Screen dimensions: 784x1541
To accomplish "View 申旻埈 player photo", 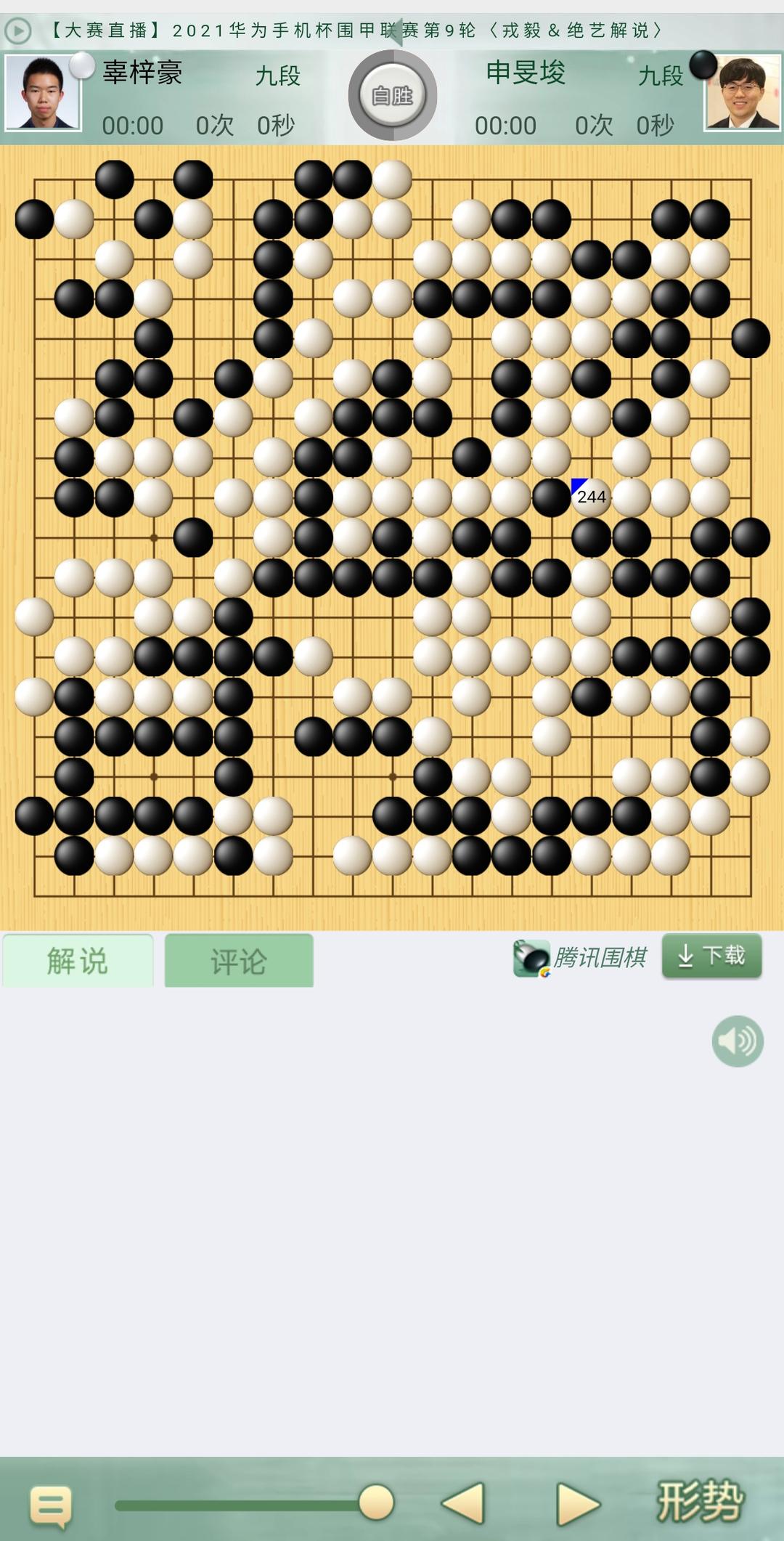I will 742,93.
